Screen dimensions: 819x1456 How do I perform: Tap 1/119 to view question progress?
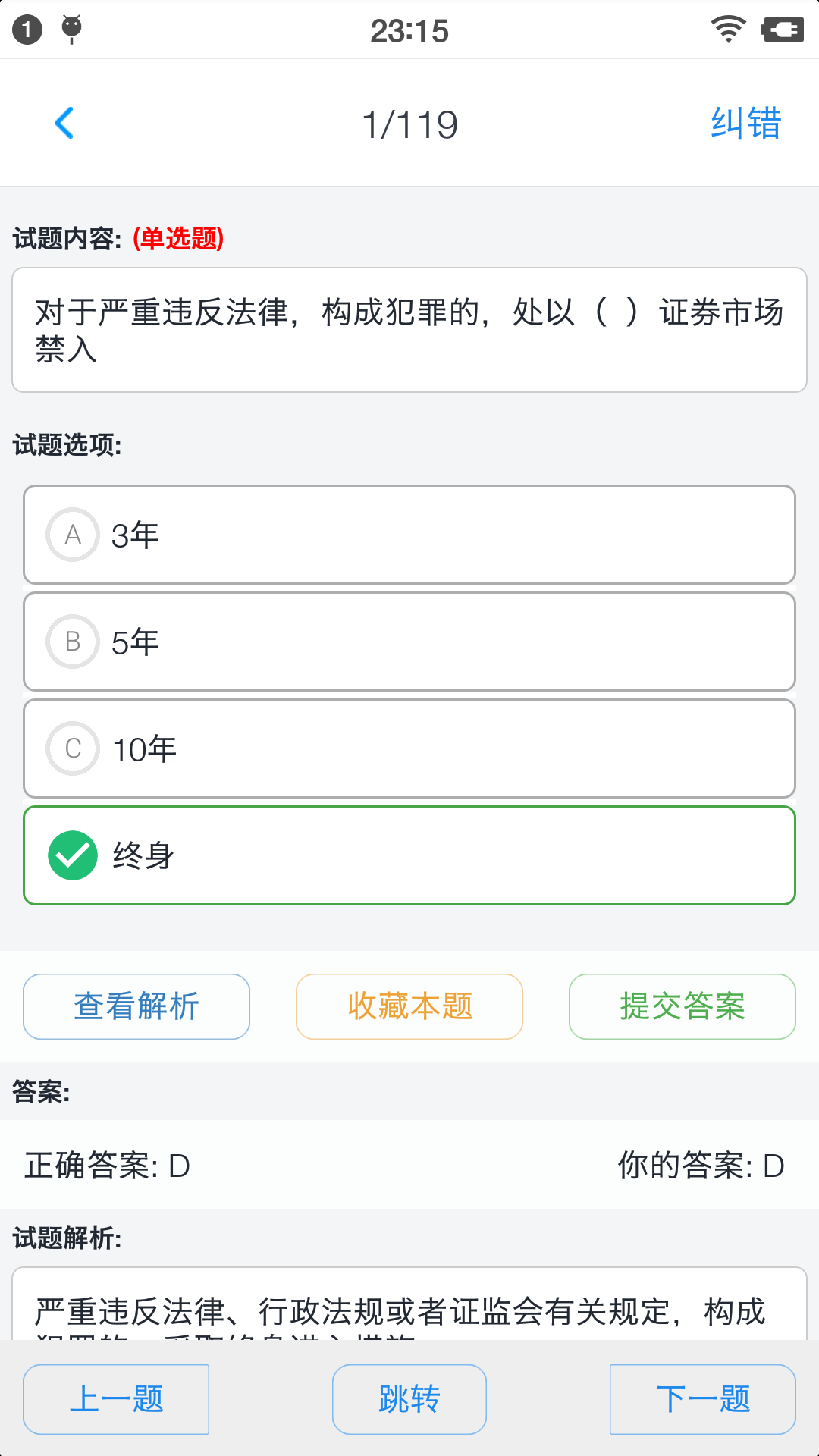click(409, 122)
